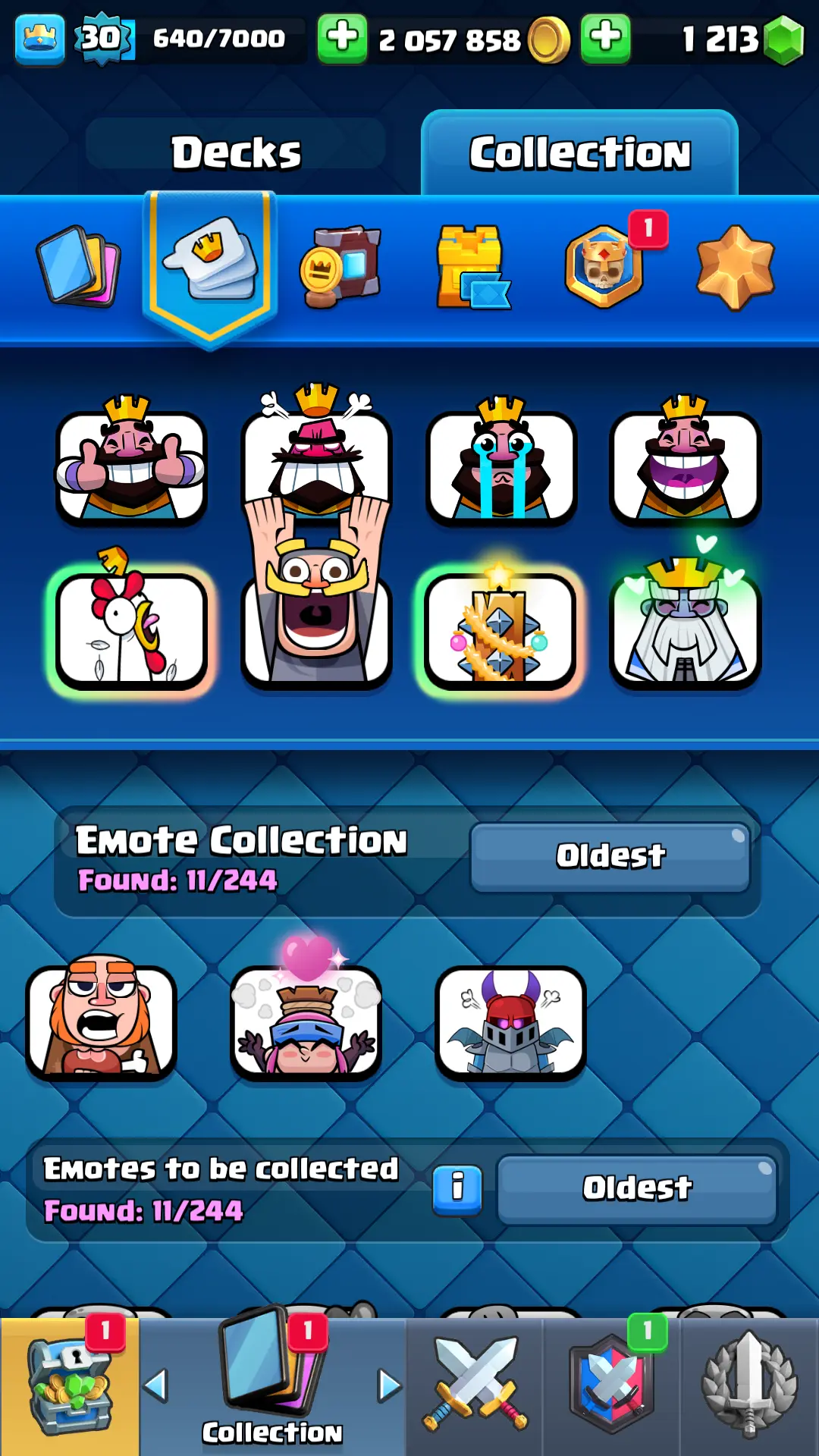
Task: Open the player profile crown icon
Action: pos(39,38)
